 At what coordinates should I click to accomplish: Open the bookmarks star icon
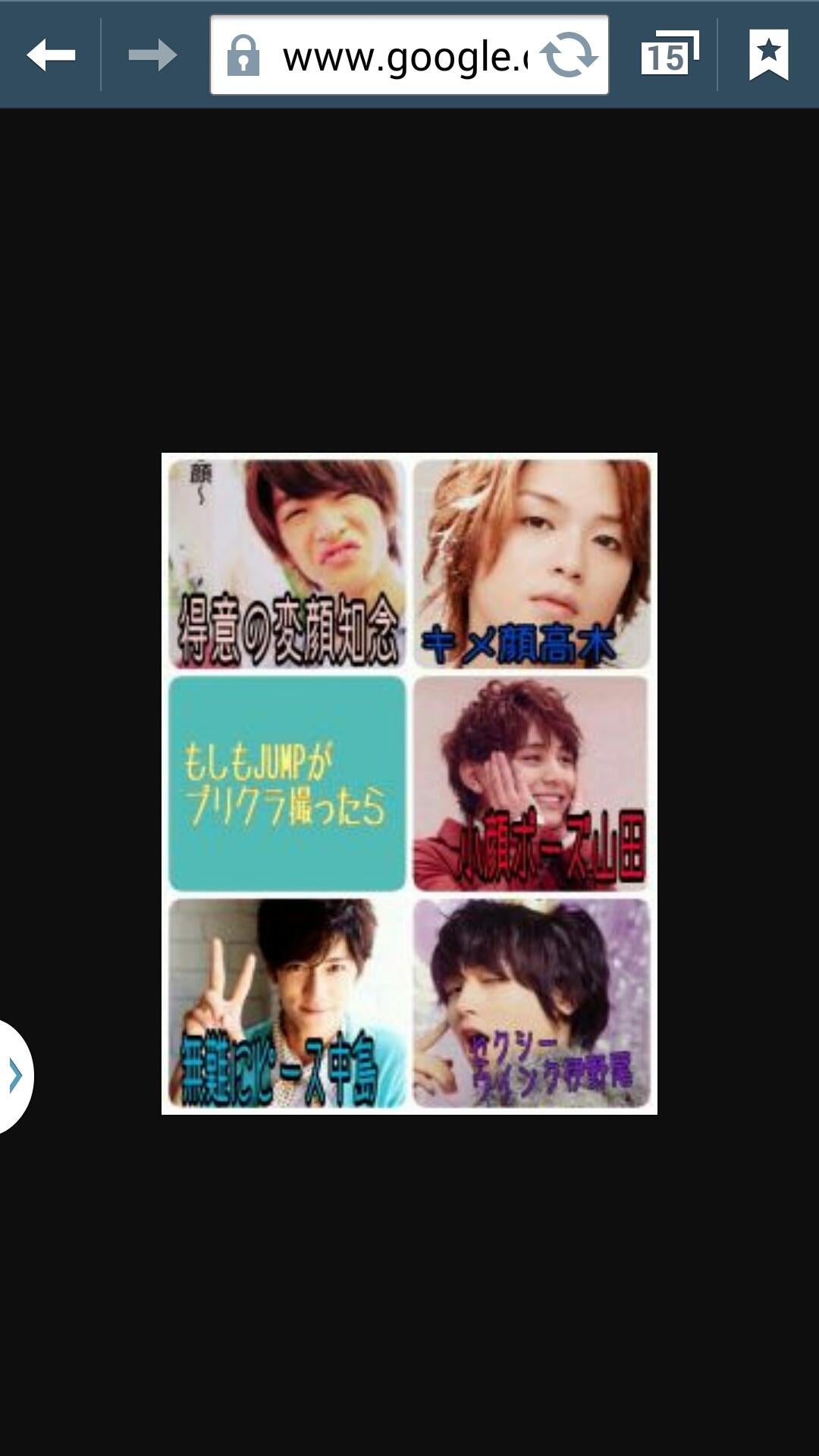point(768,55)
